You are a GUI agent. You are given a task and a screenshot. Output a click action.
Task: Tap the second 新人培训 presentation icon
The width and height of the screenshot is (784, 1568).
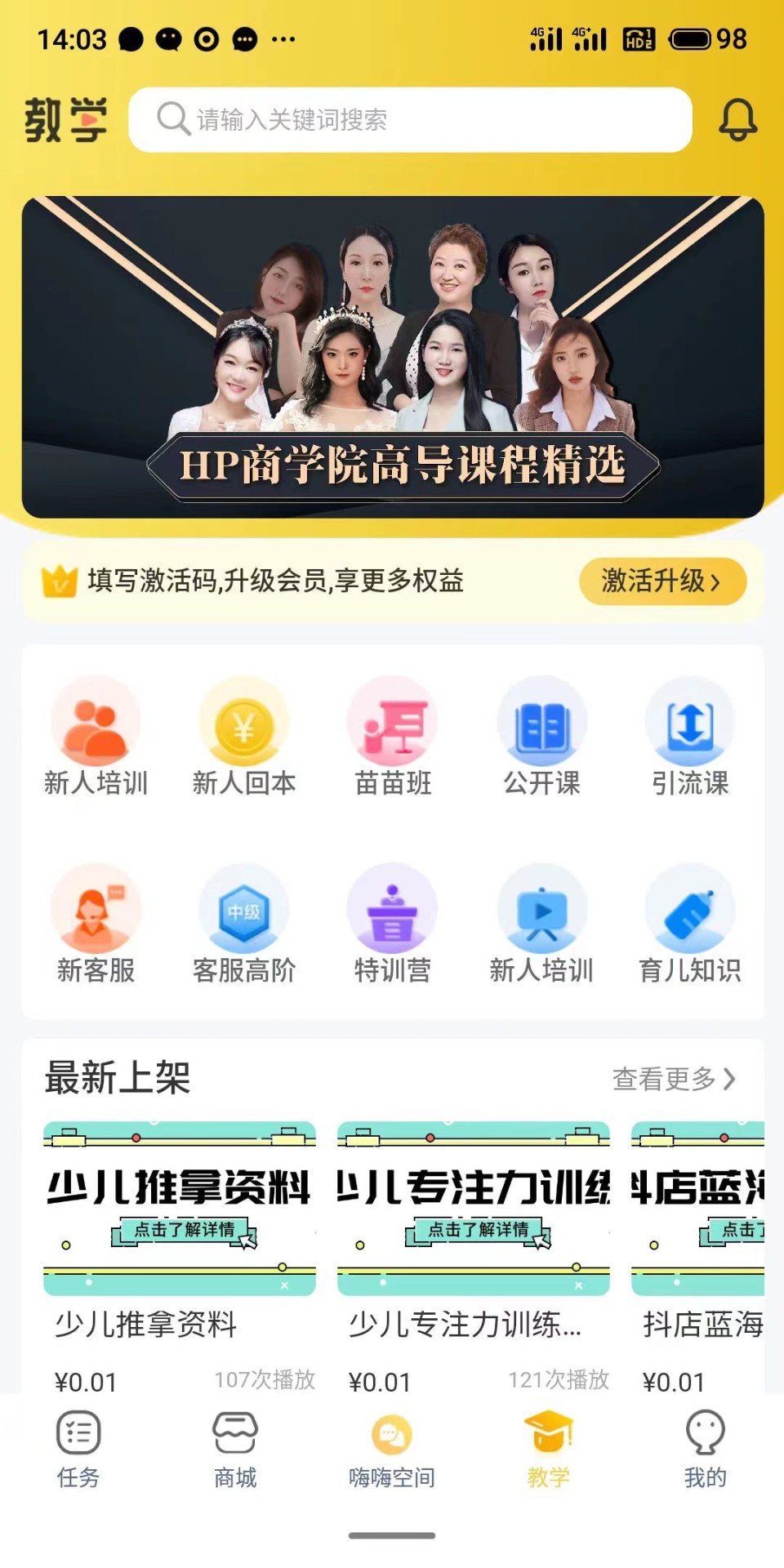pos(542,908)
